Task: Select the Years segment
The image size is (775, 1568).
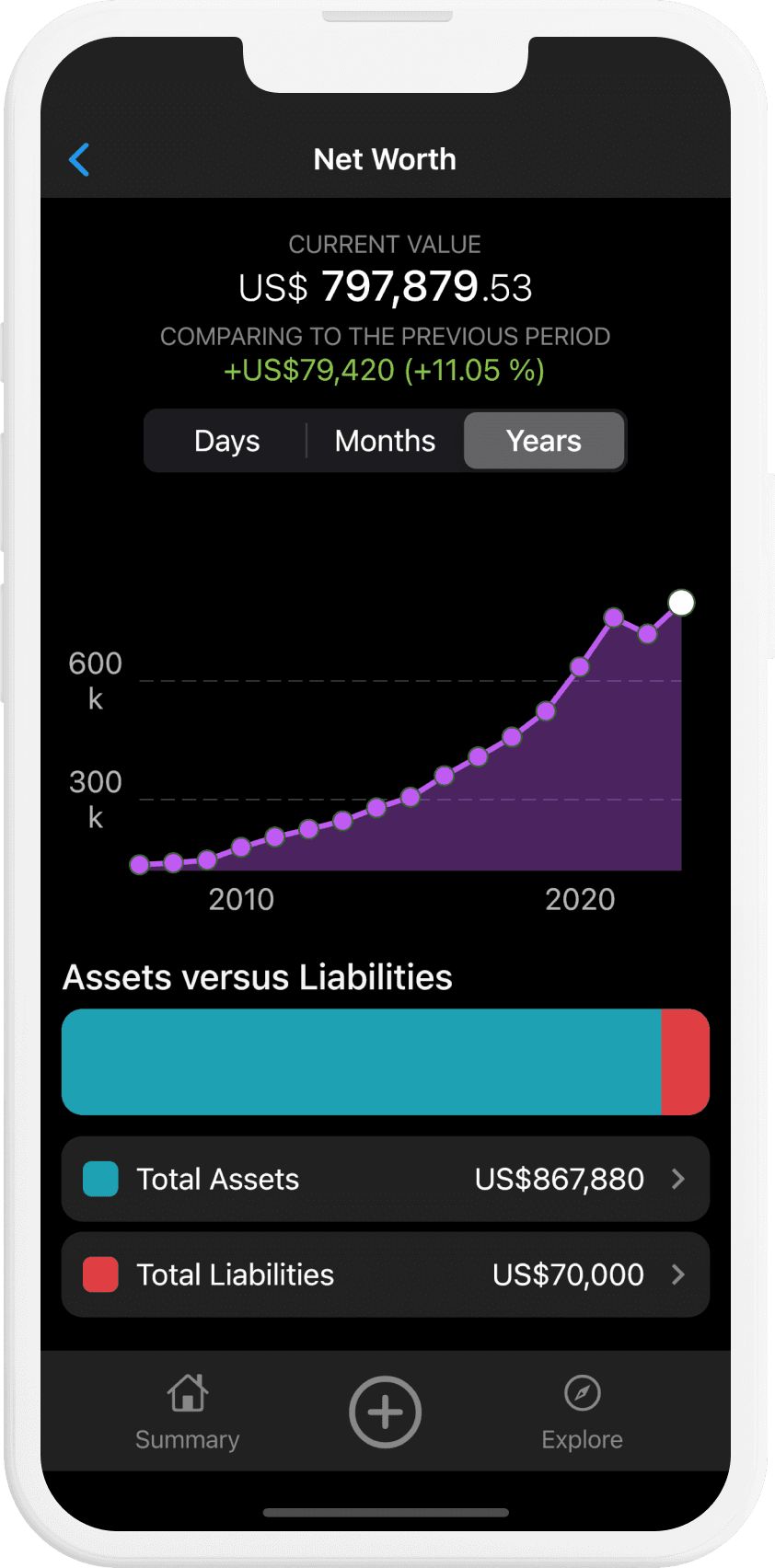Action: coord(544,441)
